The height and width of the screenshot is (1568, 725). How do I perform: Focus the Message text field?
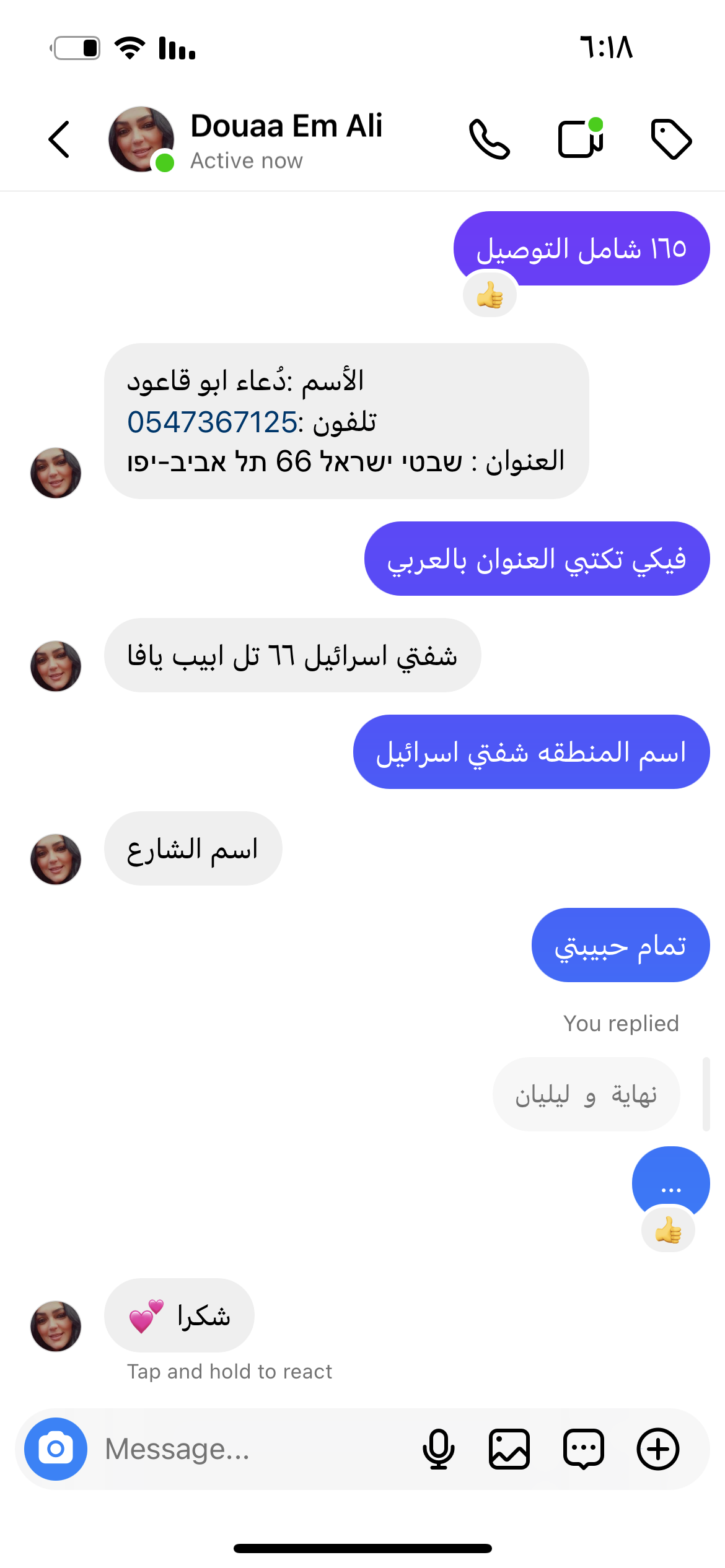(x=248, y=1449)
